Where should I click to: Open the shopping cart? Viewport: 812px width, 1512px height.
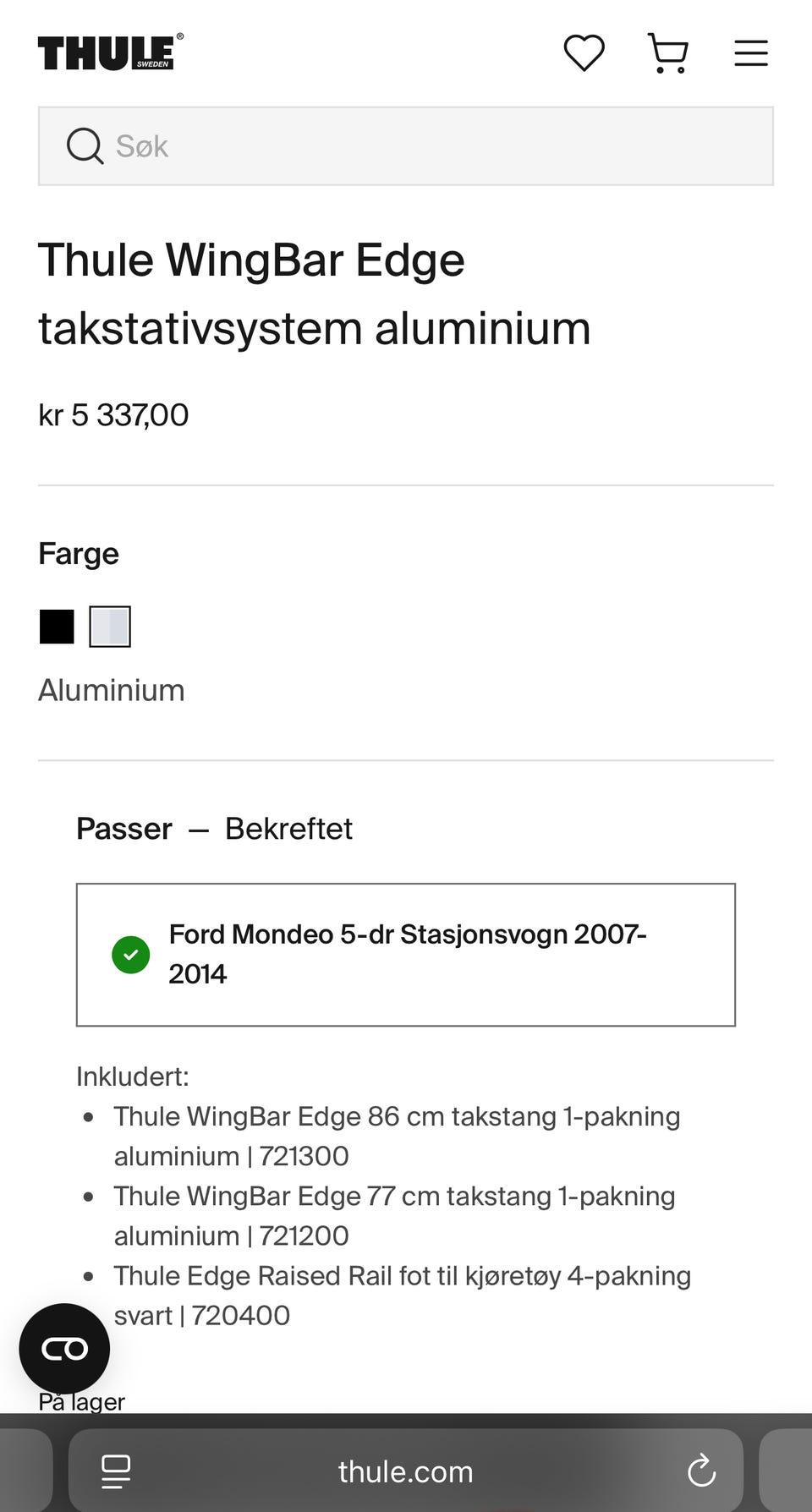pyautogui.click(x=668, y=52)
